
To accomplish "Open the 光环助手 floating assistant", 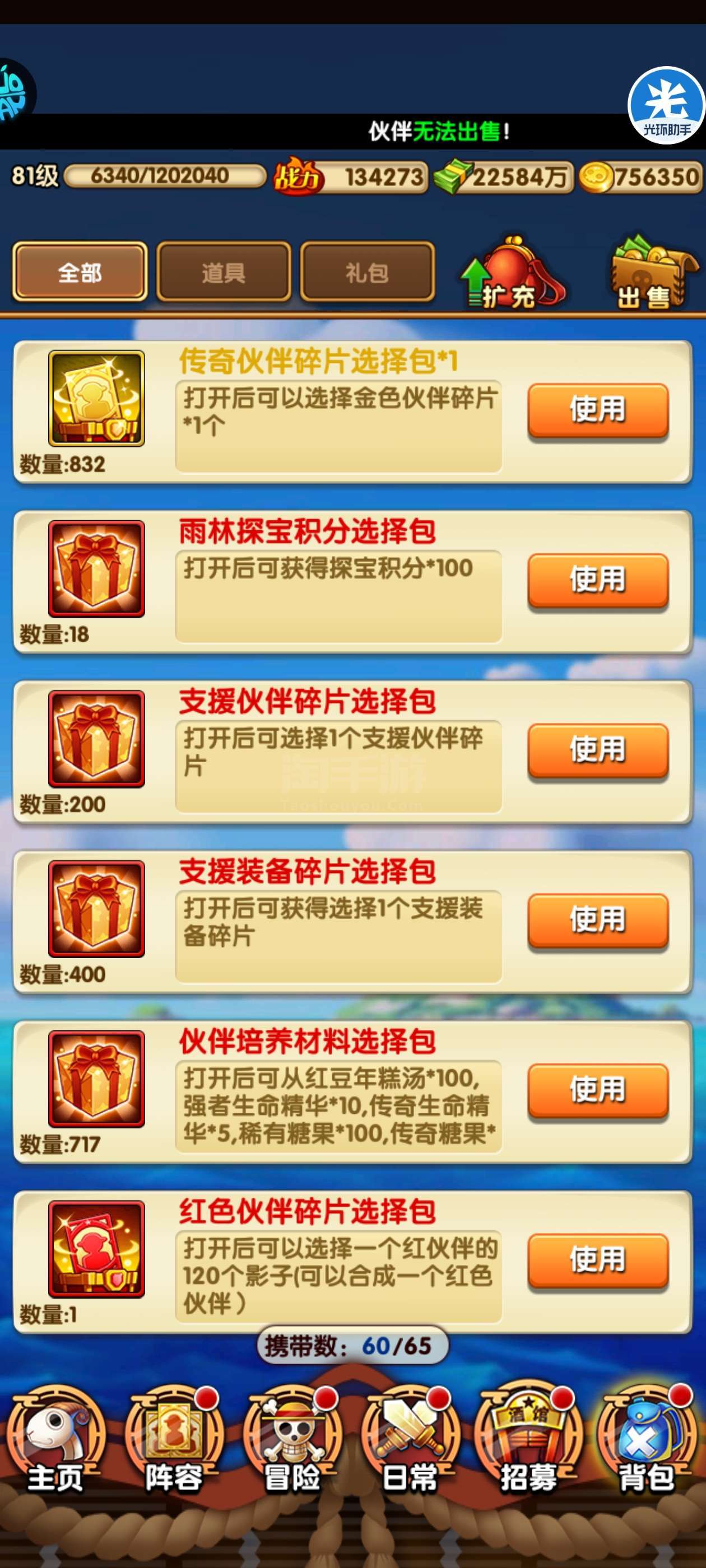I will pos(667,105).
